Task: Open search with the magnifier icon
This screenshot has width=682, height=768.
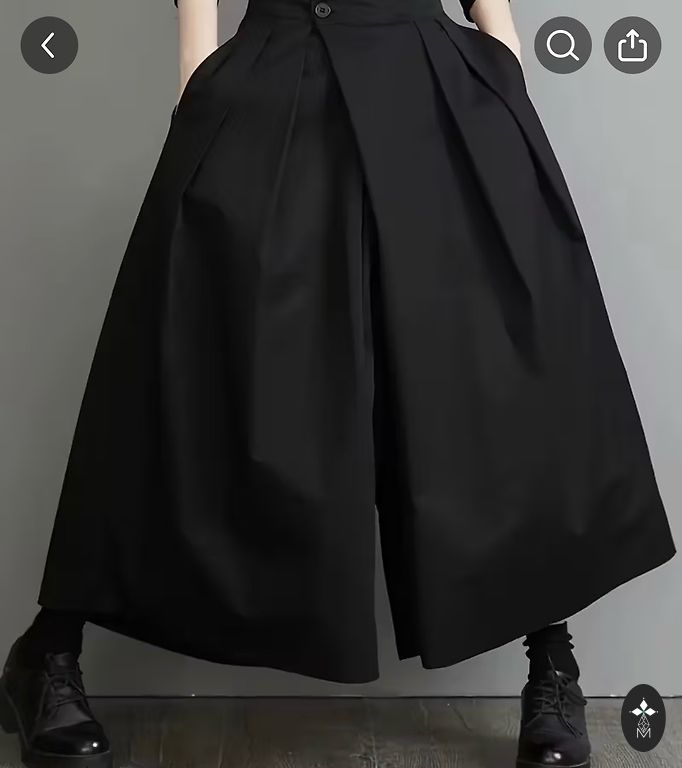Action: (563, 45)
